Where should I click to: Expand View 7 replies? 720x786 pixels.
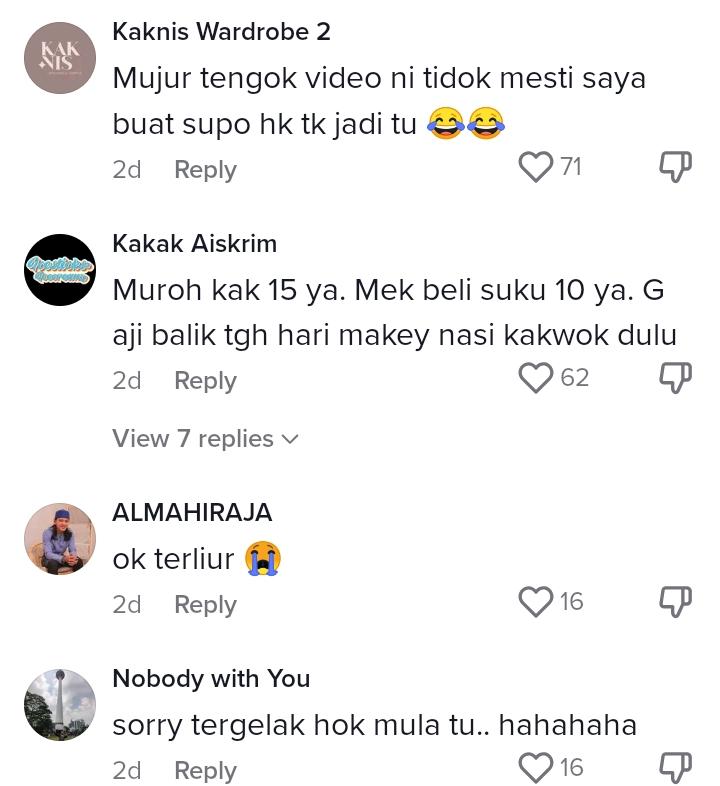click(205, 439)
